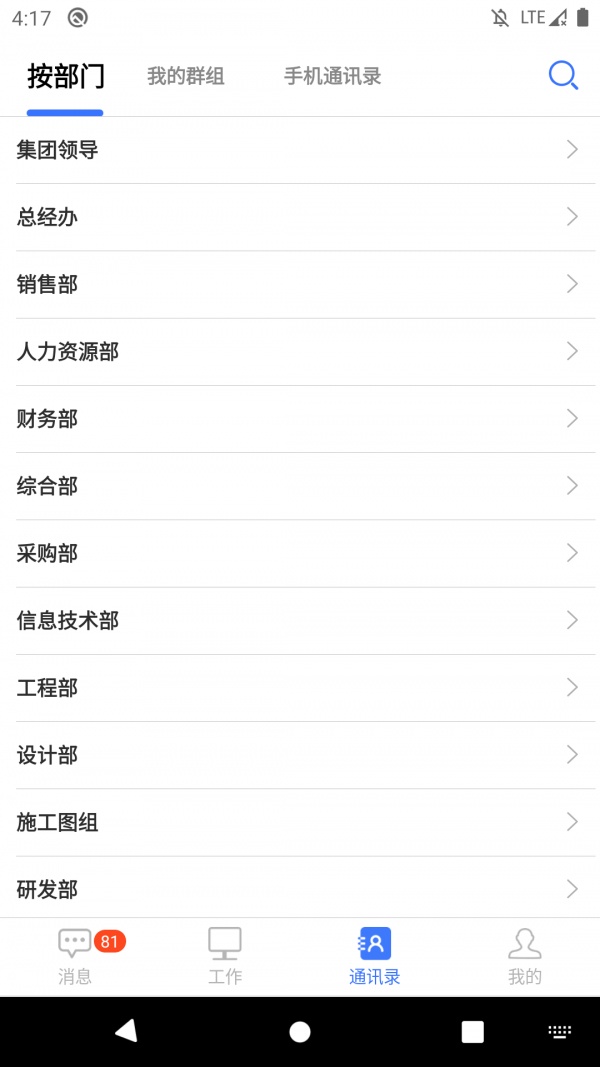This screenshot has height=1067, width=600.
Task: Tap the system back button
Action: pos(126,1031)
